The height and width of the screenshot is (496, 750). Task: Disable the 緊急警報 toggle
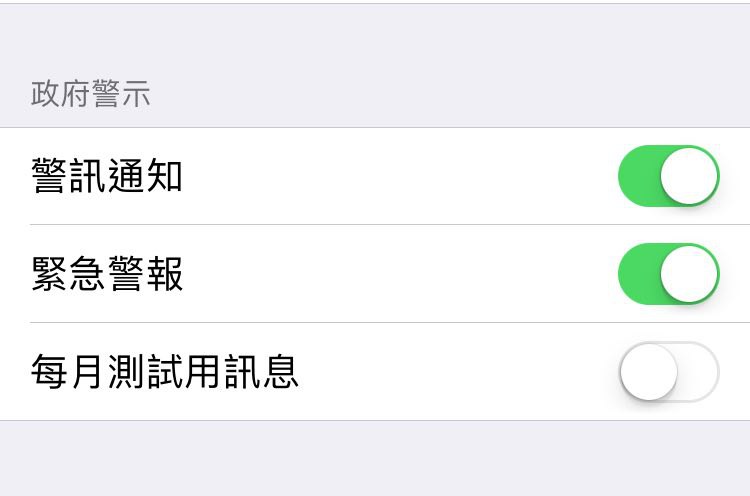[x=668, y=274]
